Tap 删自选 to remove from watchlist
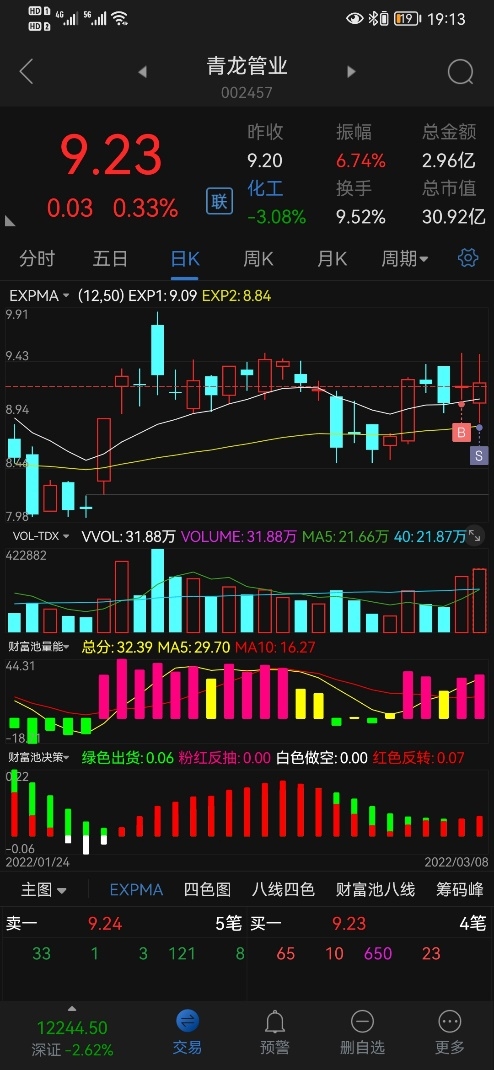Viewport: 494px width, 1070px height. coord(362,1032)
